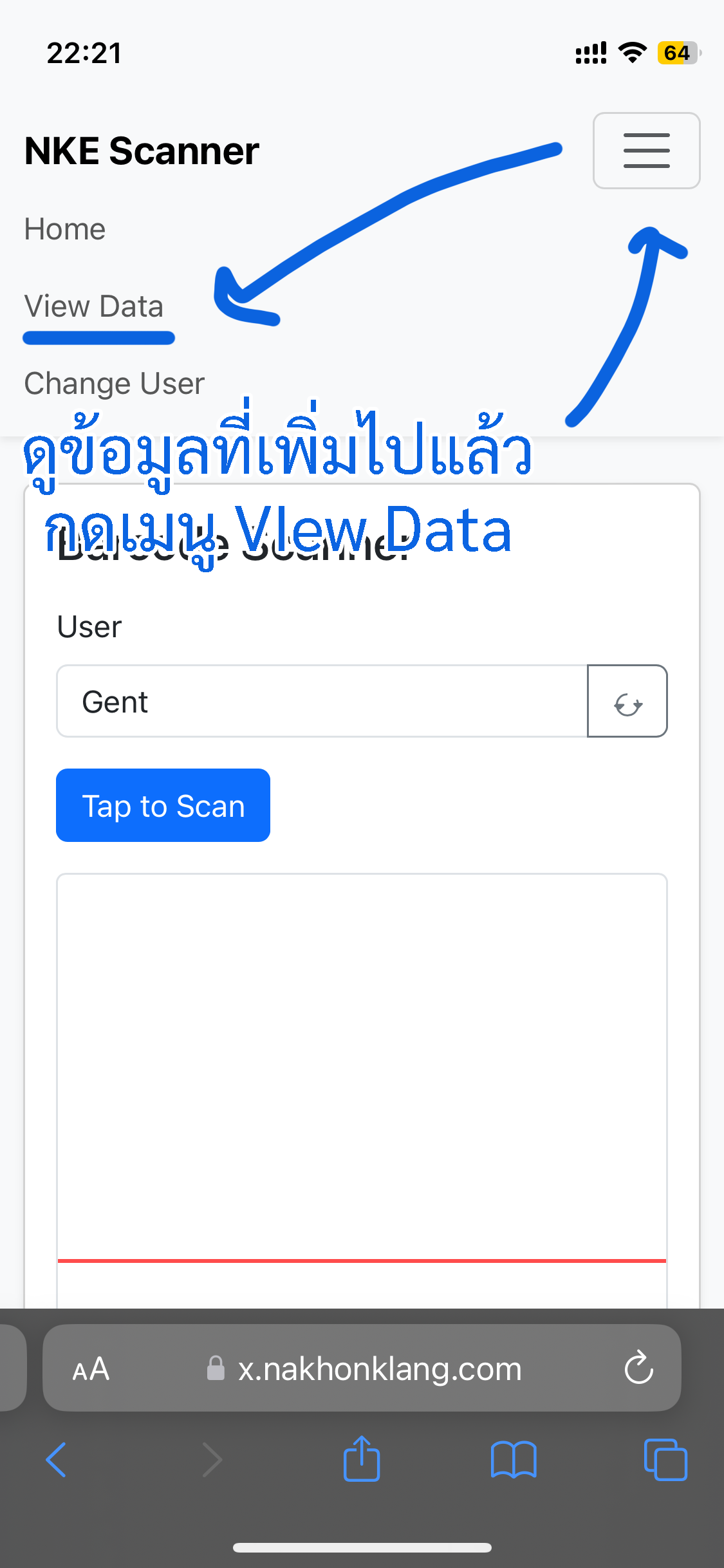Open the Safari share sheet
This screenshot has width=724, height=1568.
362,1459
